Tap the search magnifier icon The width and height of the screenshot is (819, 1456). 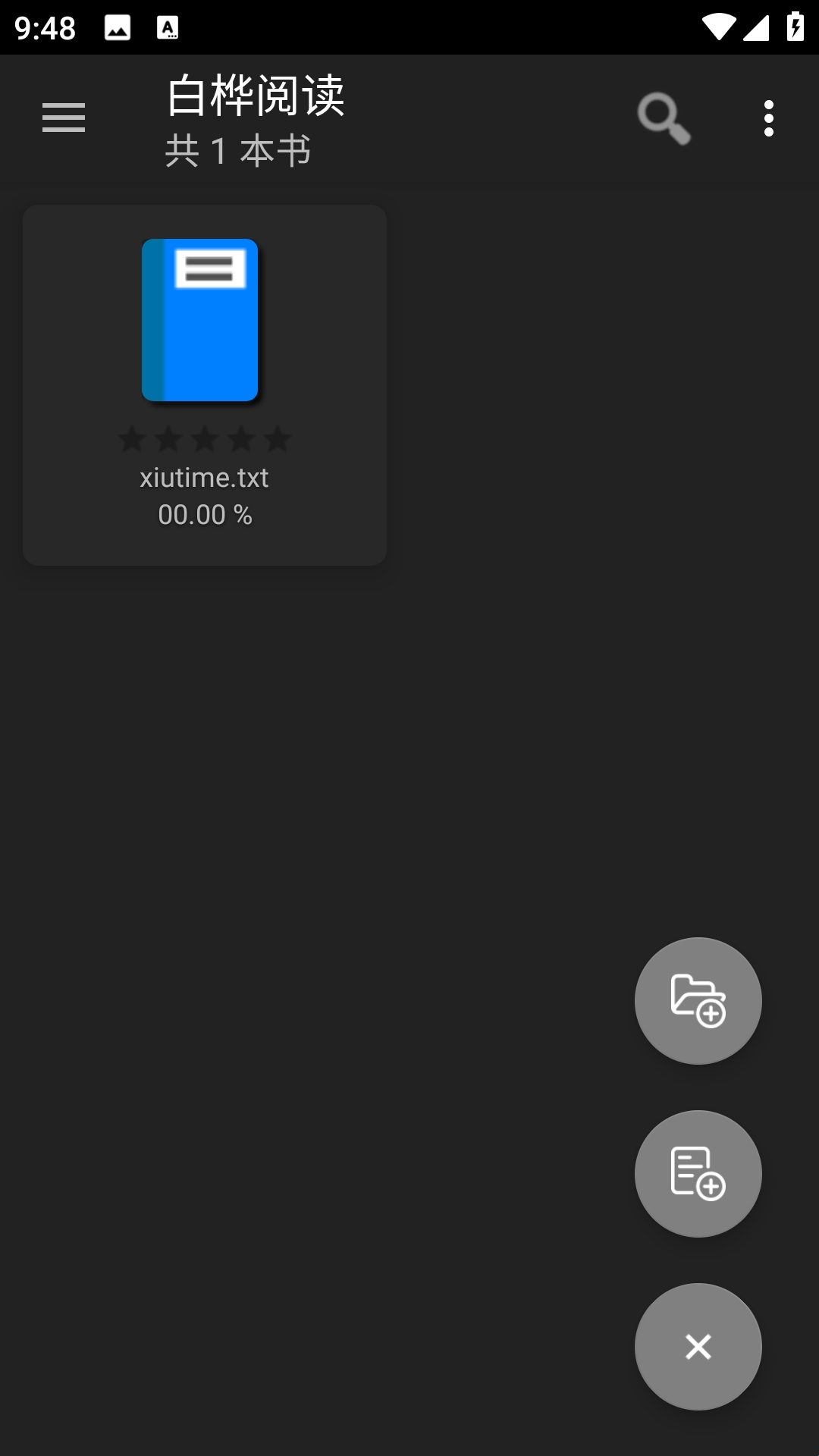pyautogui.click(x=664, y=119)
